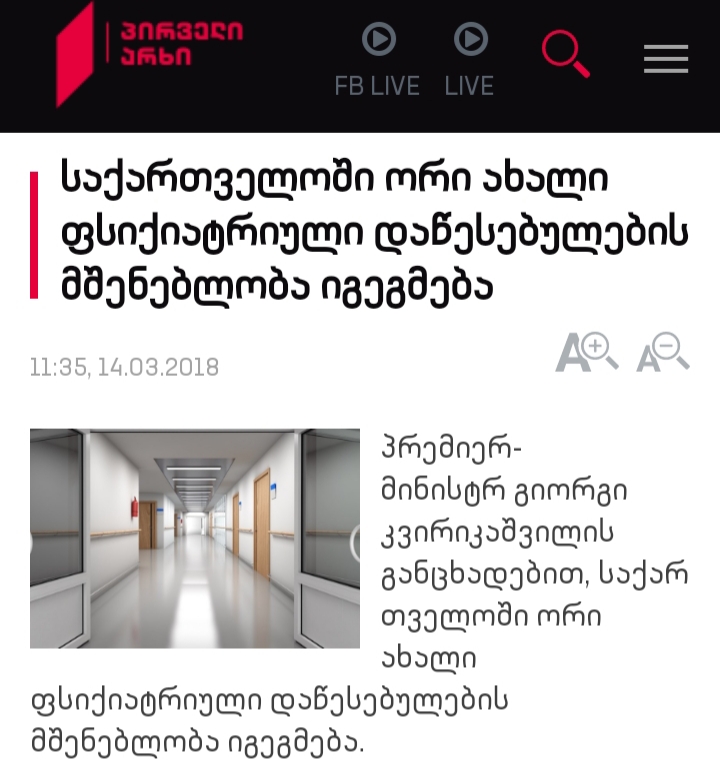Open the FB LIVE stream
Image resolution: width=720 pixels, height=771 pixels.
tap(377, 61)
